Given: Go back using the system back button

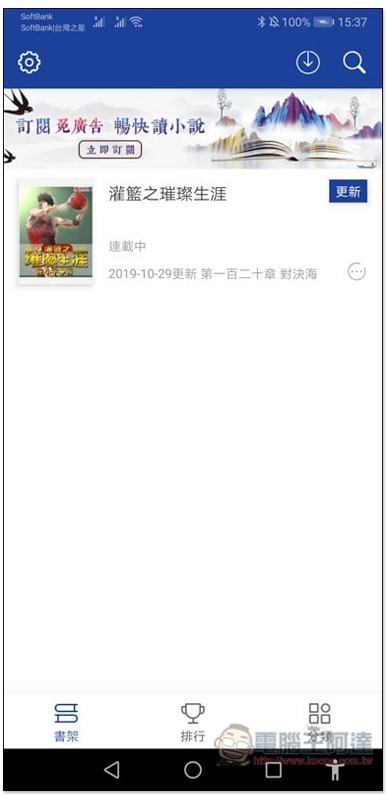Looking at the screenshot, I should click(x=112, y=770).
